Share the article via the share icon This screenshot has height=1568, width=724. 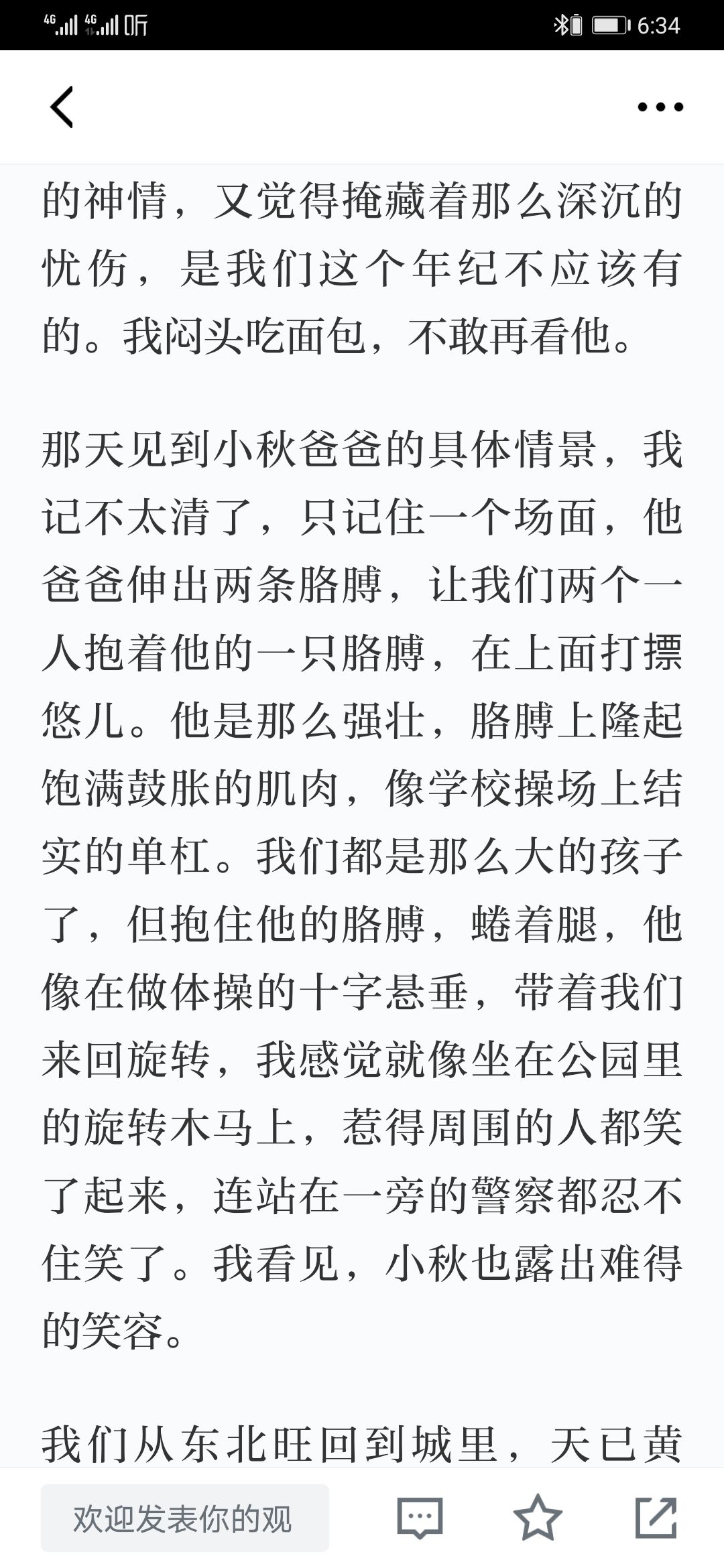click(x=656, y=1518)
